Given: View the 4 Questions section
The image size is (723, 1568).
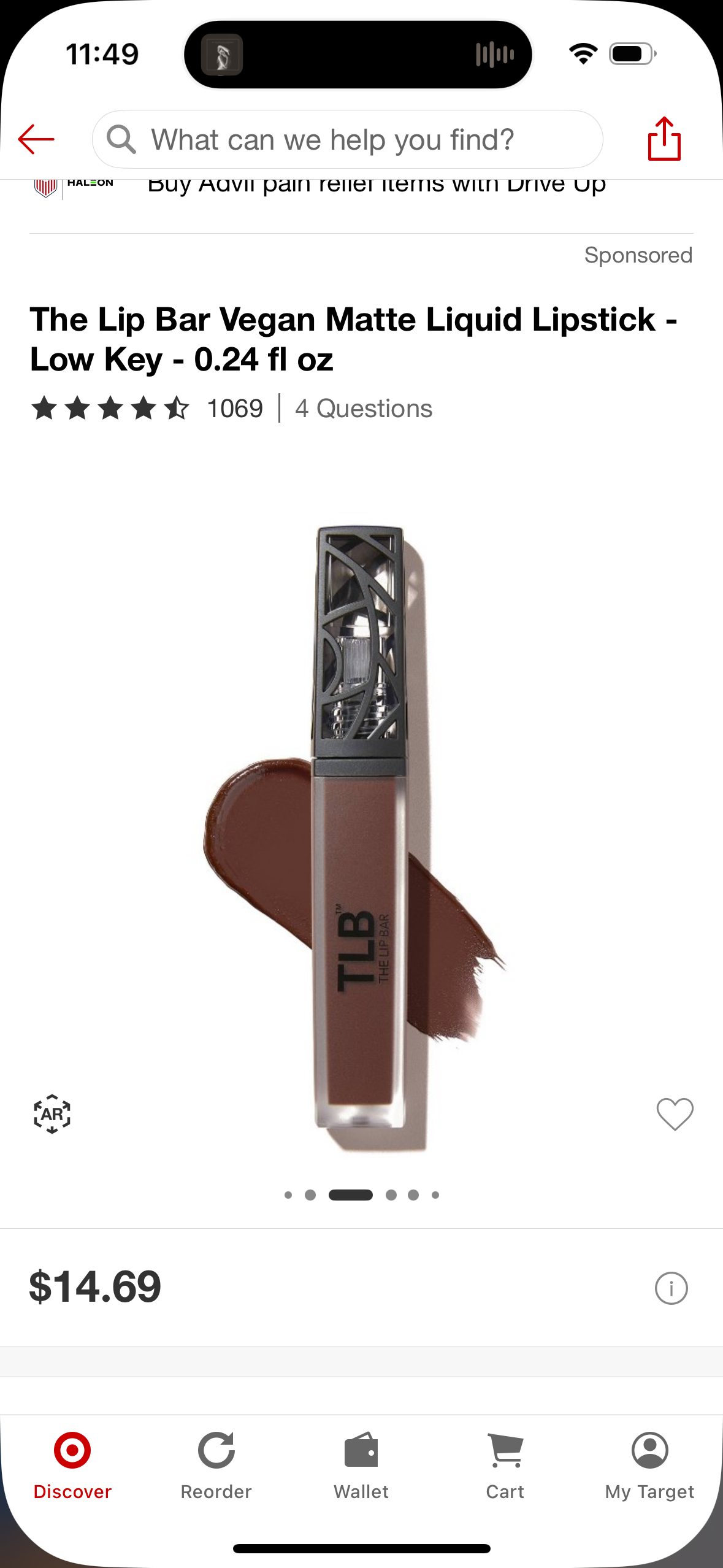Looking at the screenshot, I should (364, 409).
